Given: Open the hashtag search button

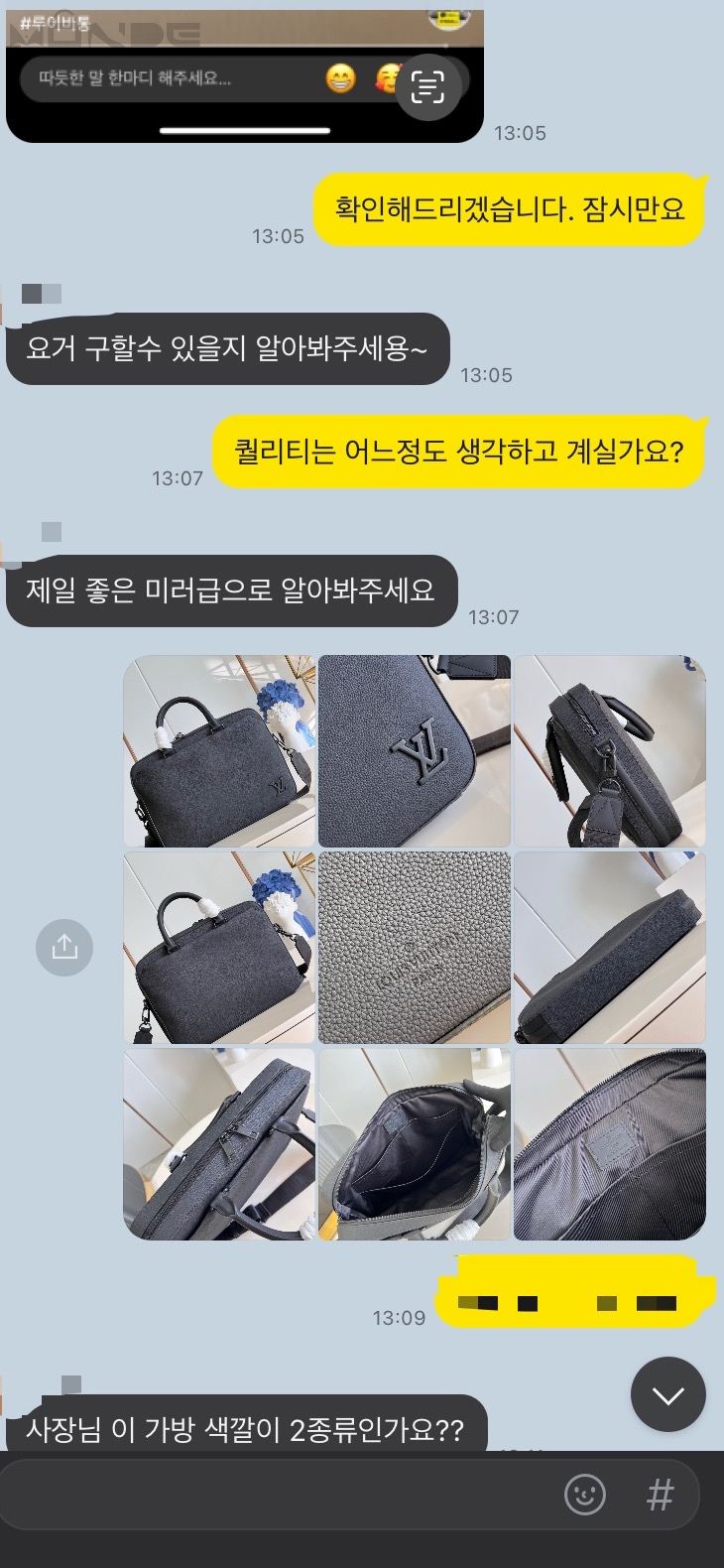Looking at the screenshot, I should (x=660, y=1495).
